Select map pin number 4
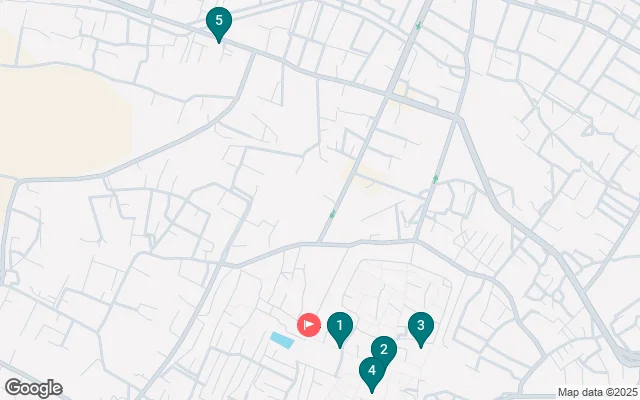640x400 pixels. point(371,371)
